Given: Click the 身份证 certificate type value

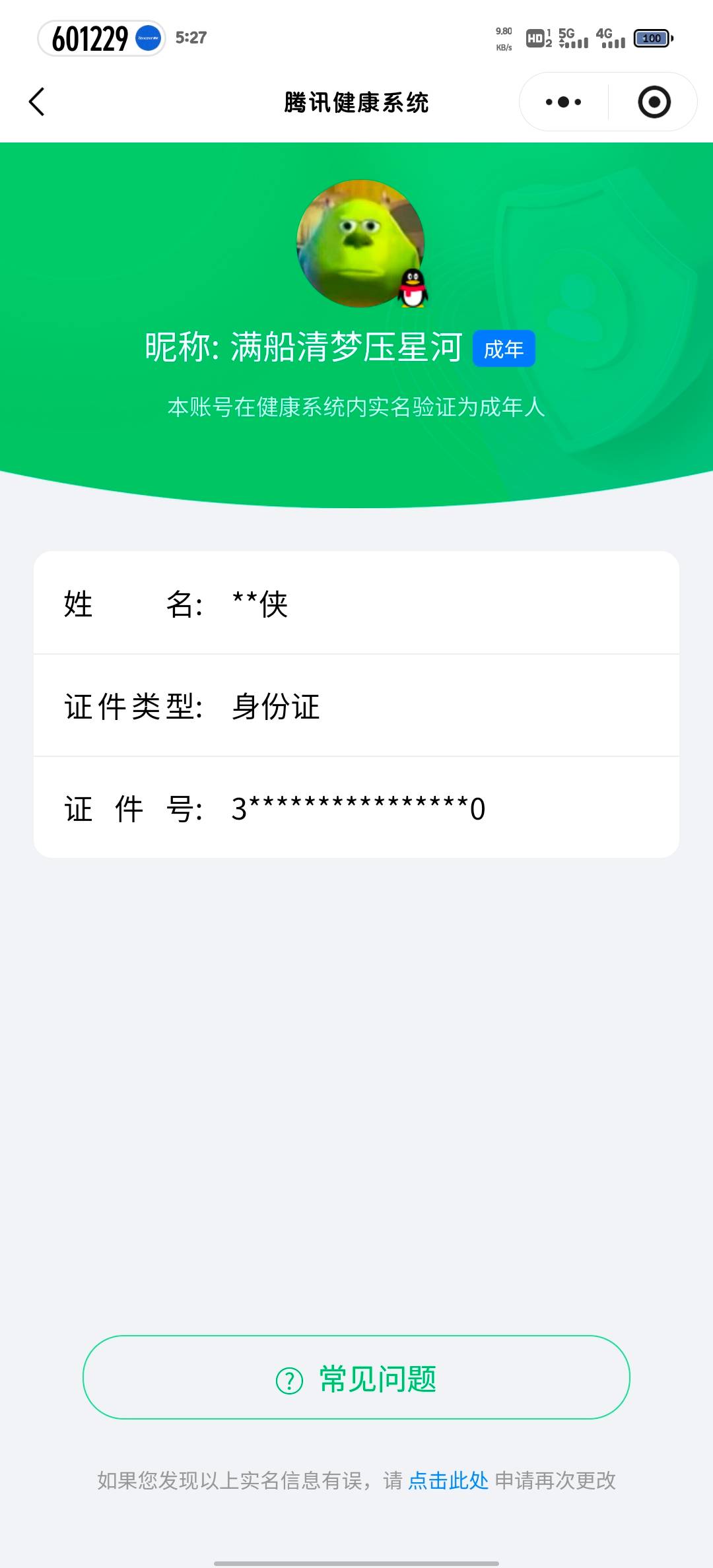Looking at the screenshot, I should [x=275, y=707].
